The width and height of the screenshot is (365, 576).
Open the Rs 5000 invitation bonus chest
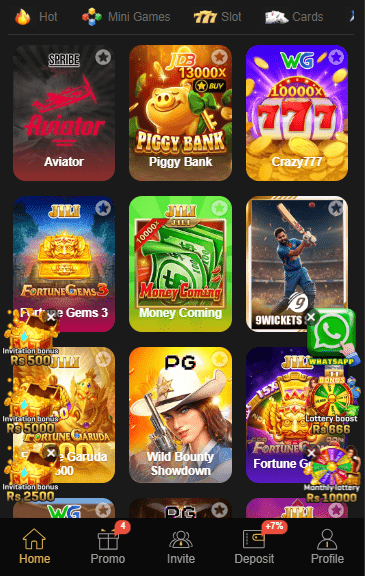point(31,406)
